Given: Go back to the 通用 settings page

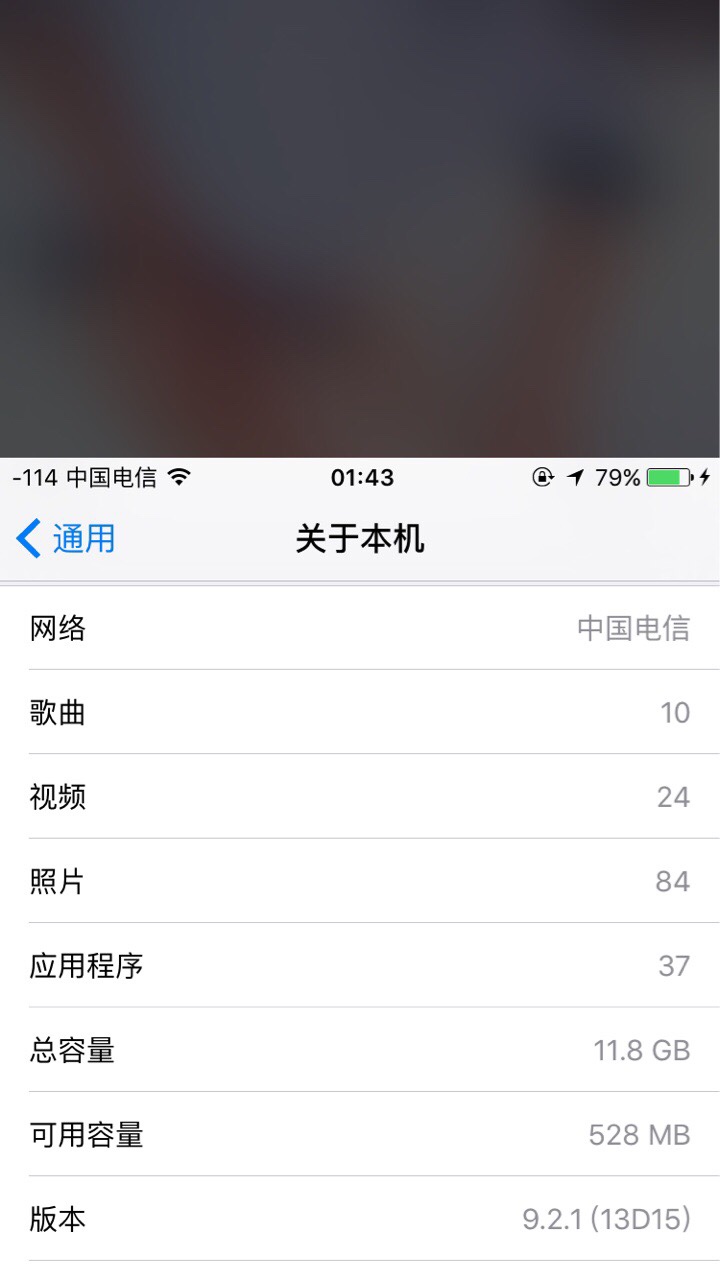Looking at the screenshot, I should click(66, 539).
